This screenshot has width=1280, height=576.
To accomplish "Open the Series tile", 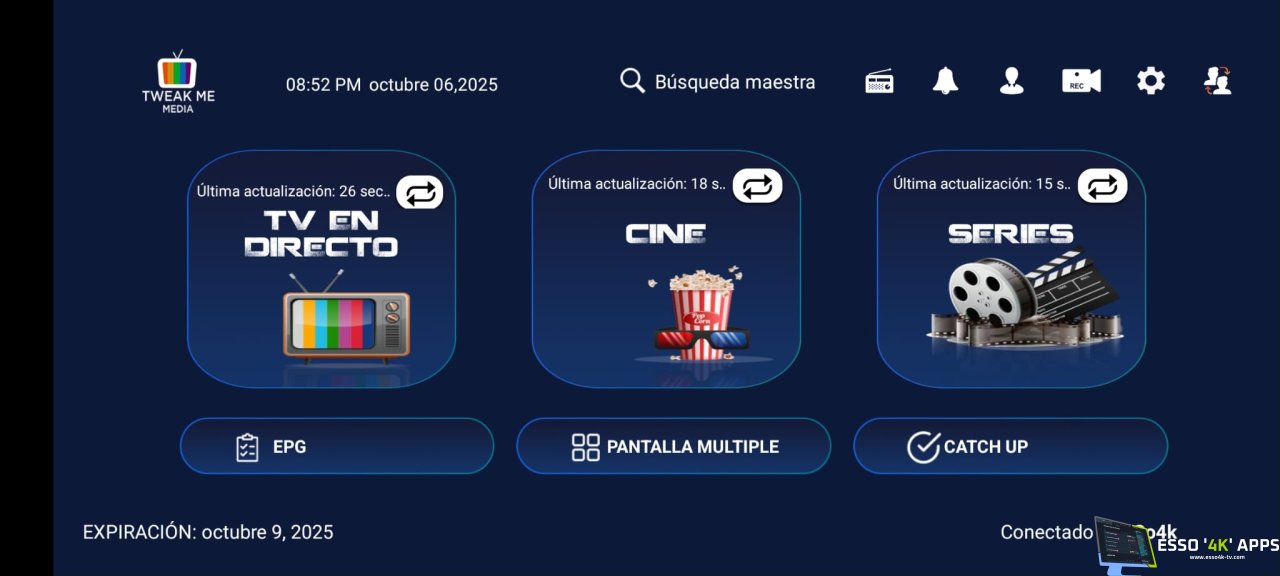I will click(1011, 290).
